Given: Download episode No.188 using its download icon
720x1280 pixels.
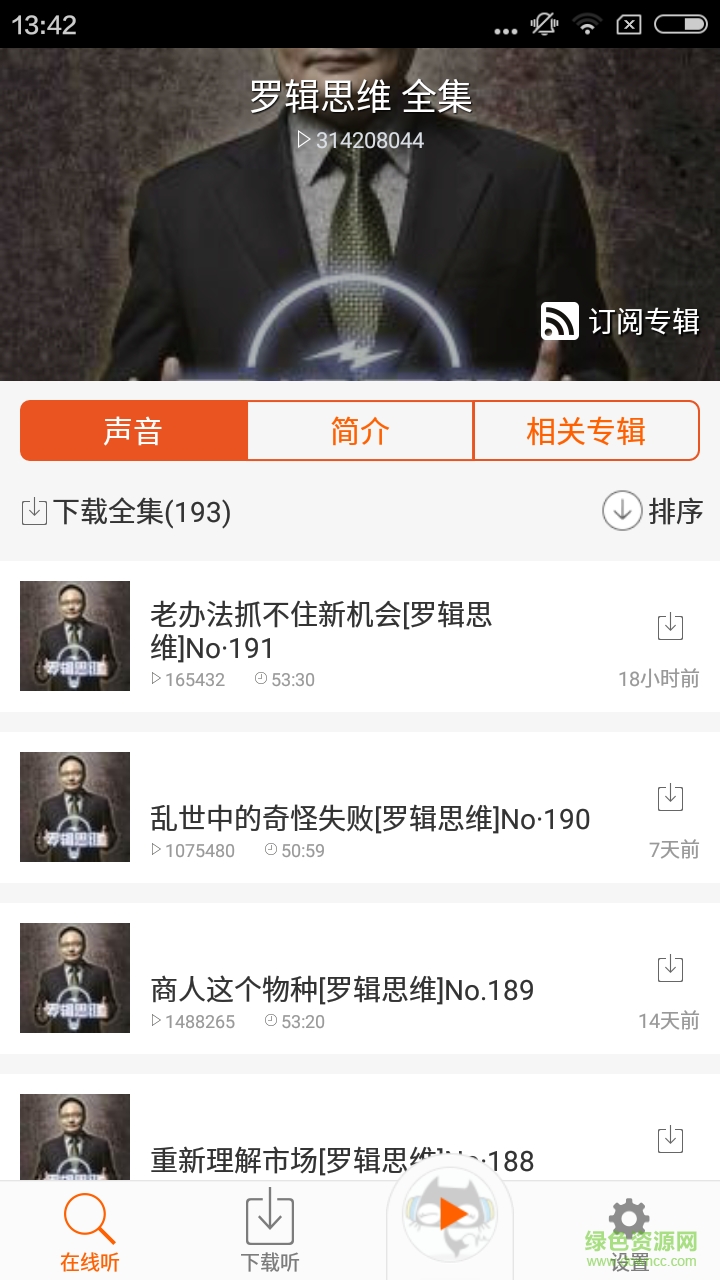Looking at the screenshot, I should tap(671, 1138).
